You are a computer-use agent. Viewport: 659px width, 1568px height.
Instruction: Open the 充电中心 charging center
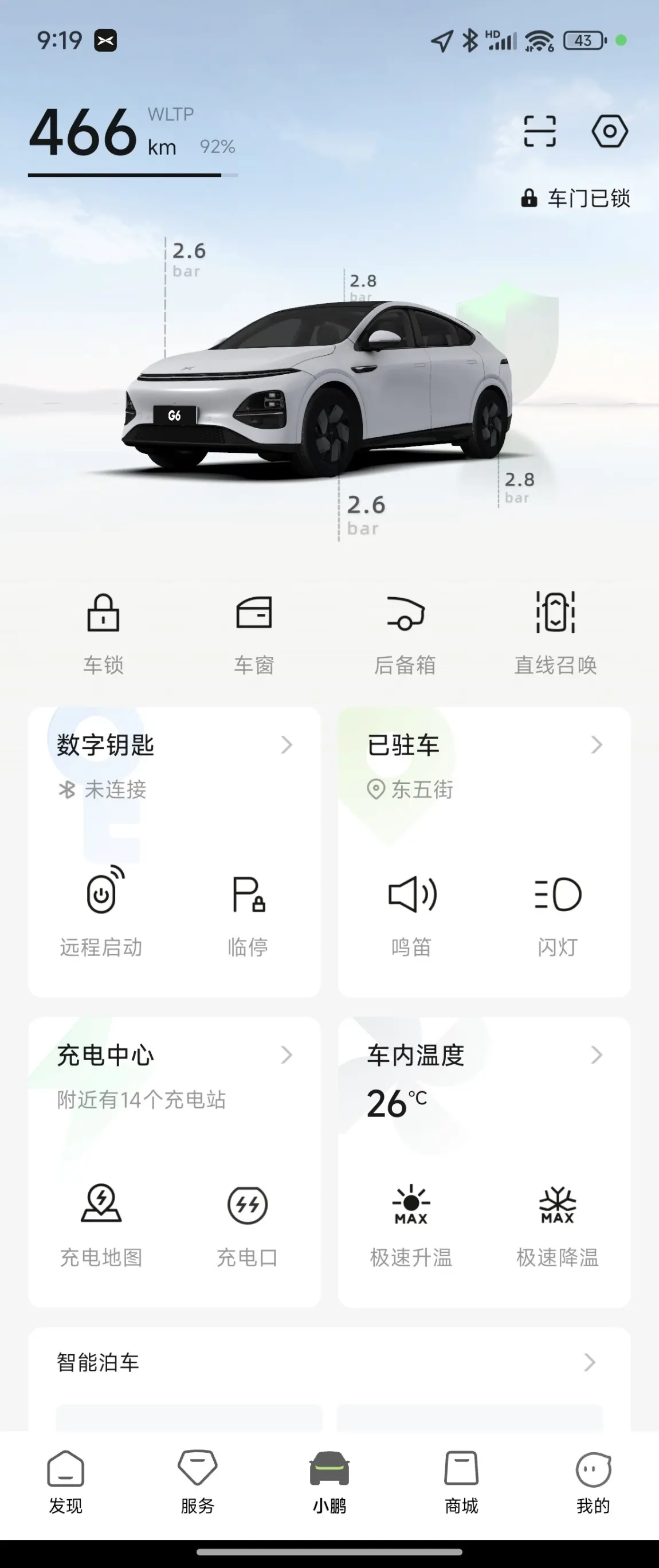coord(174,1056)
